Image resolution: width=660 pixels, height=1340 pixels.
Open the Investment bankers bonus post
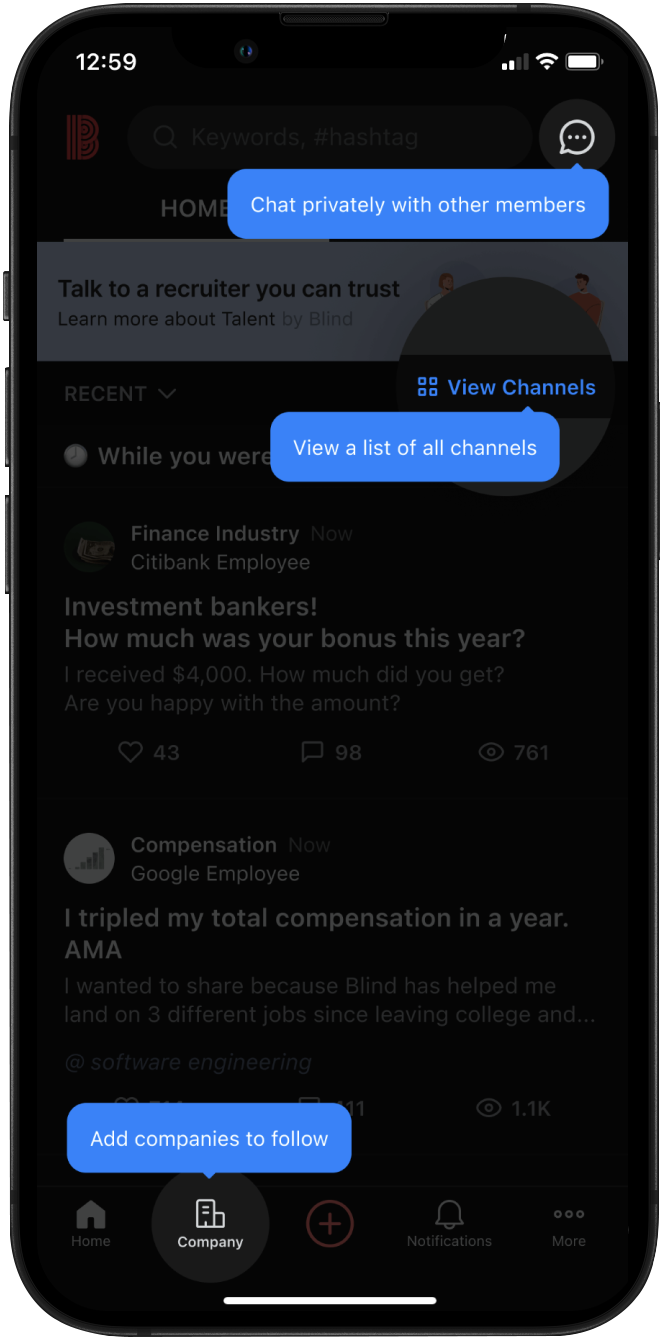click(x=294, y=623)
